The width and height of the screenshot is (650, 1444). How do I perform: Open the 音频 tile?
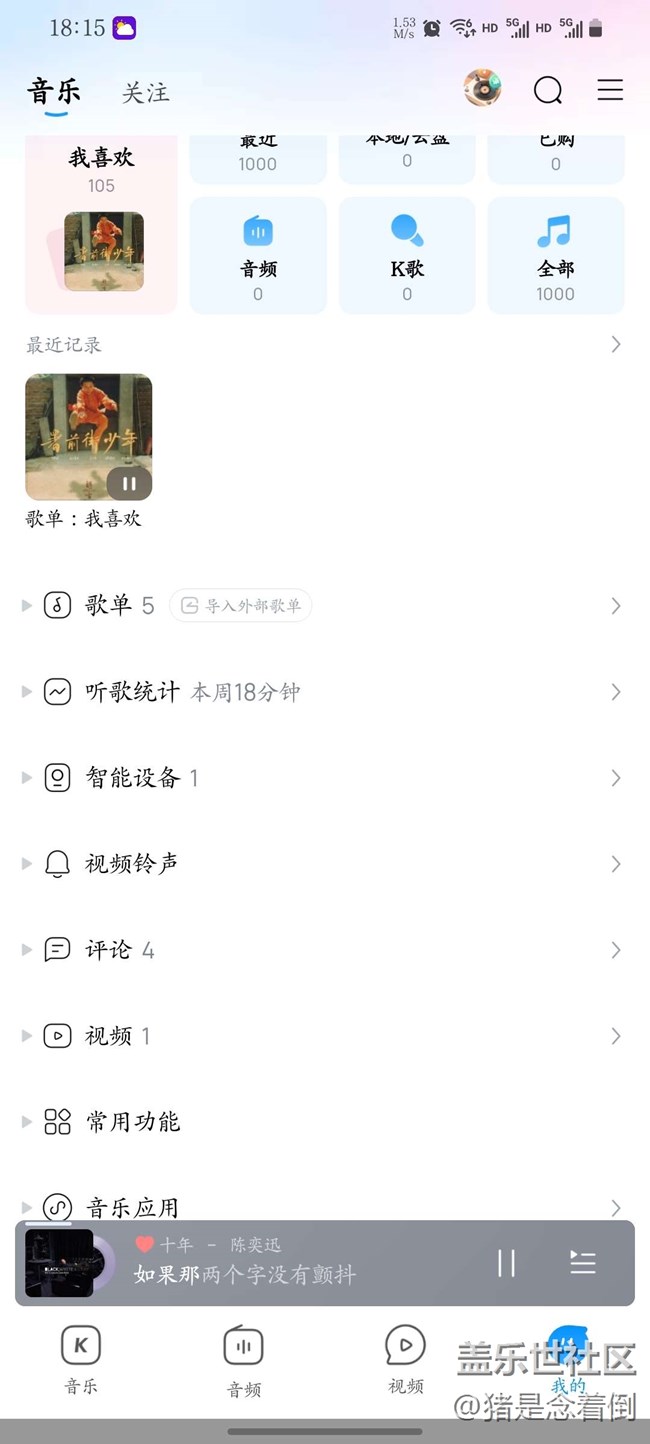click(x=258, y=256)
